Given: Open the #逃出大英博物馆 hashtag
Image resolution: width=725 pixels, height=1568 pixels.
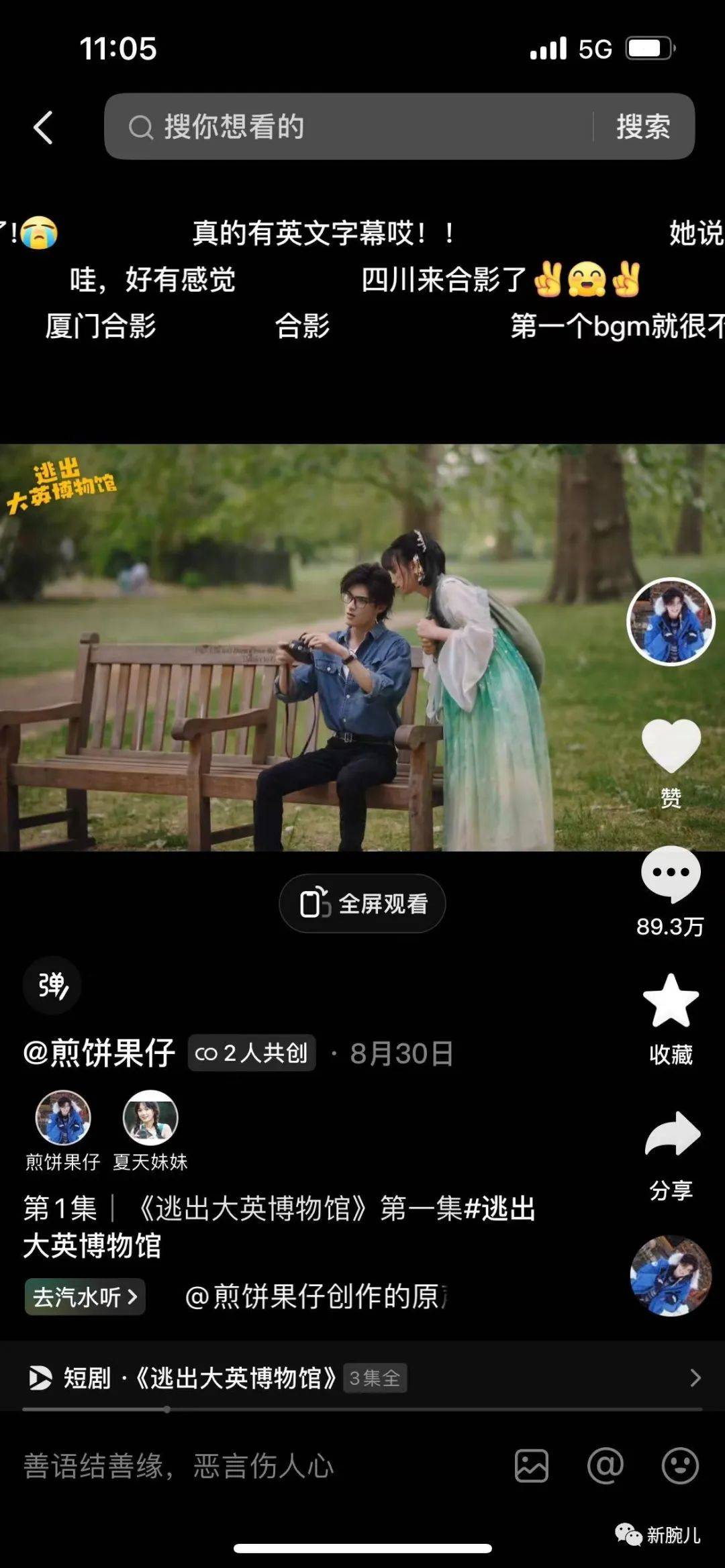Looking at the screenshot, I should click(499, 1209).
